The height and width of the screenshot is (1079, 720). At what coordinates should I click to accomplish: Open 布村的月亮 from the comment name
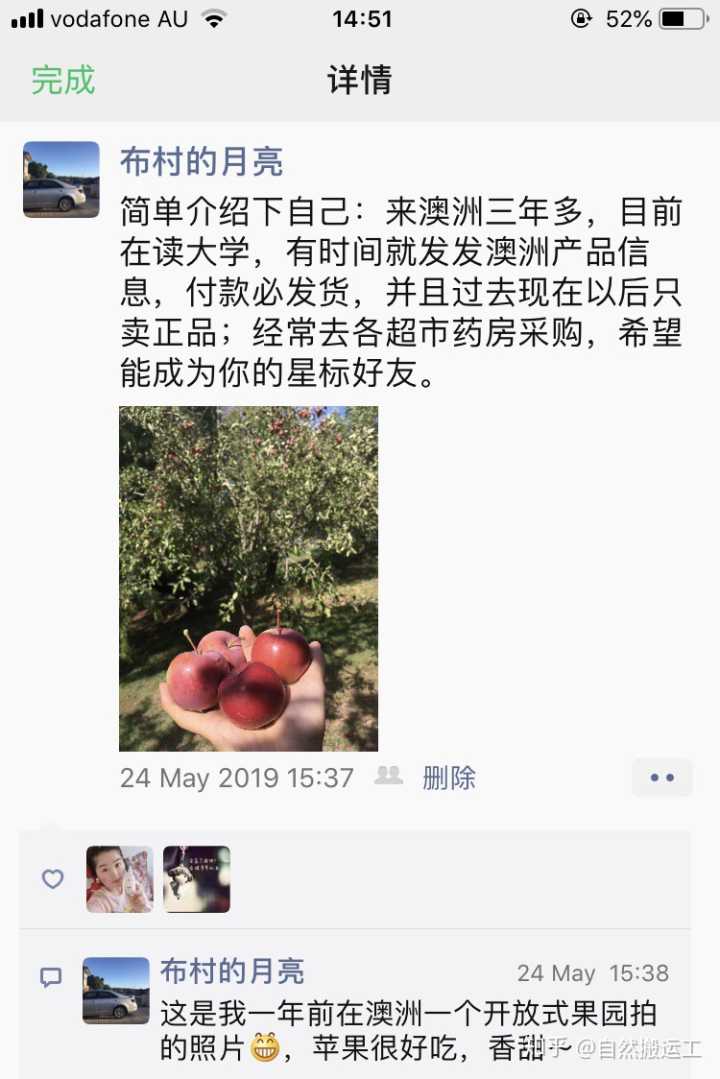(x=232, y=971)
